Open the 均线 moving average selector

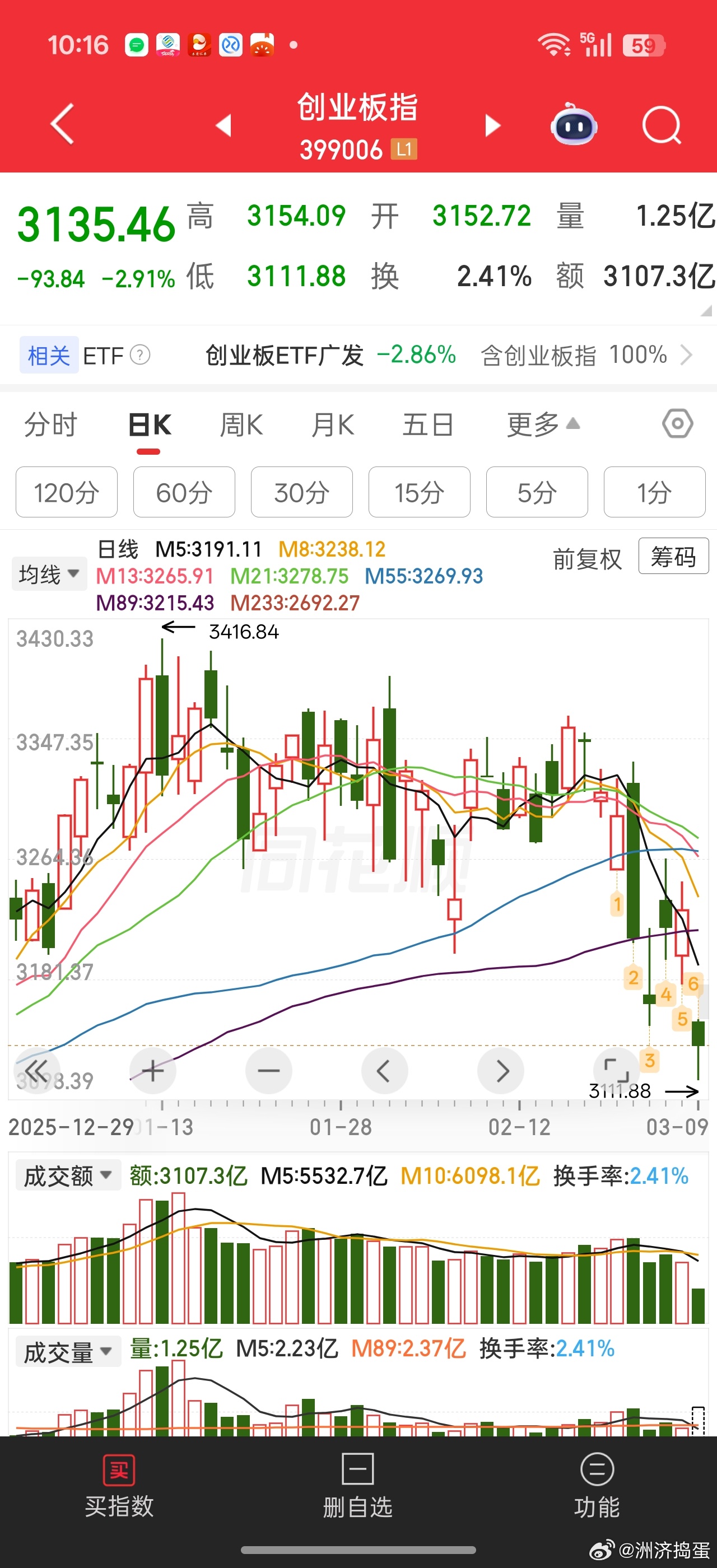click(x=48, y=573)
